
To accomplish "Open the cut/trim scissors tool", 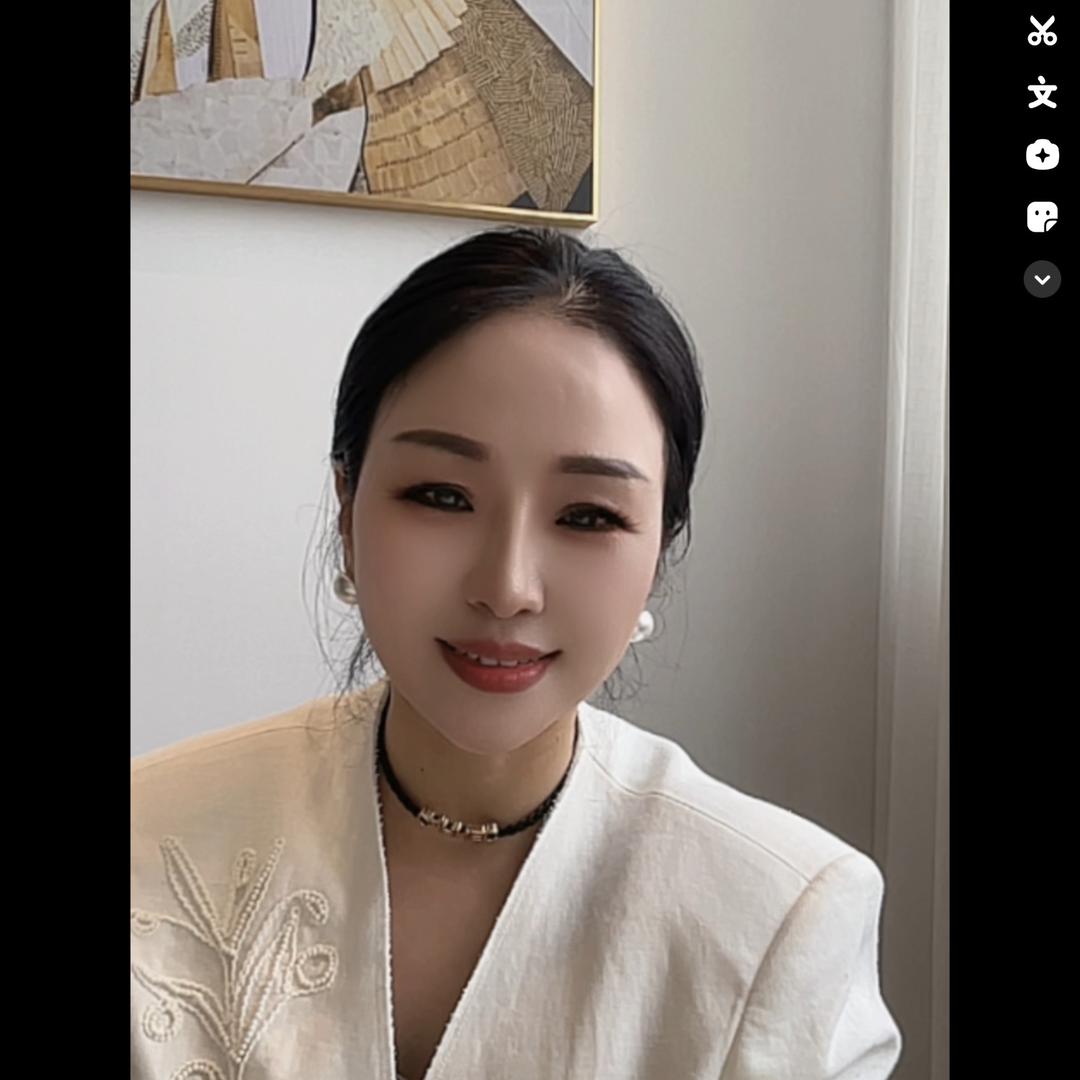I will pos(1042,31).
